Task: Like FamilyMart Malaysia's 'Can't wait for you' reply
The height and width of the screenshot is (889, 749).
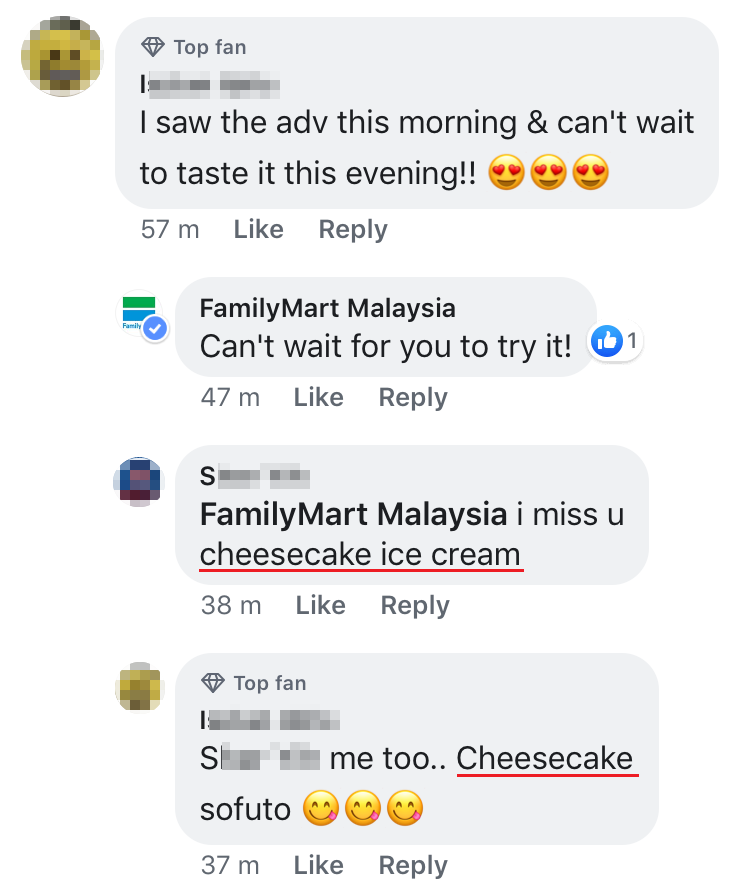Action: (318, 397)
